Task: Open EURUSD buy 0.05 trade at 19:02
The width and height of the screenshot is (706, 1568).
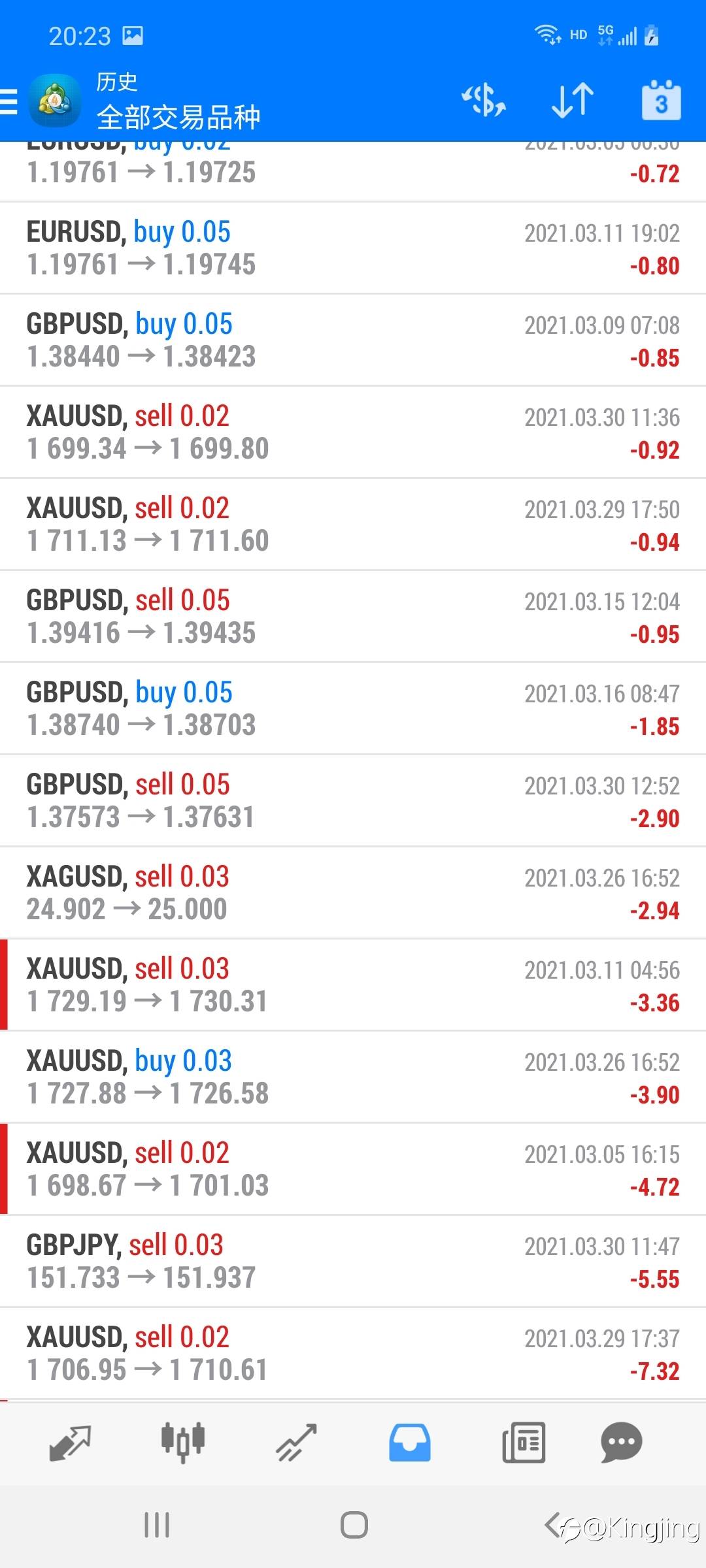Action: [x=353, y=248]
